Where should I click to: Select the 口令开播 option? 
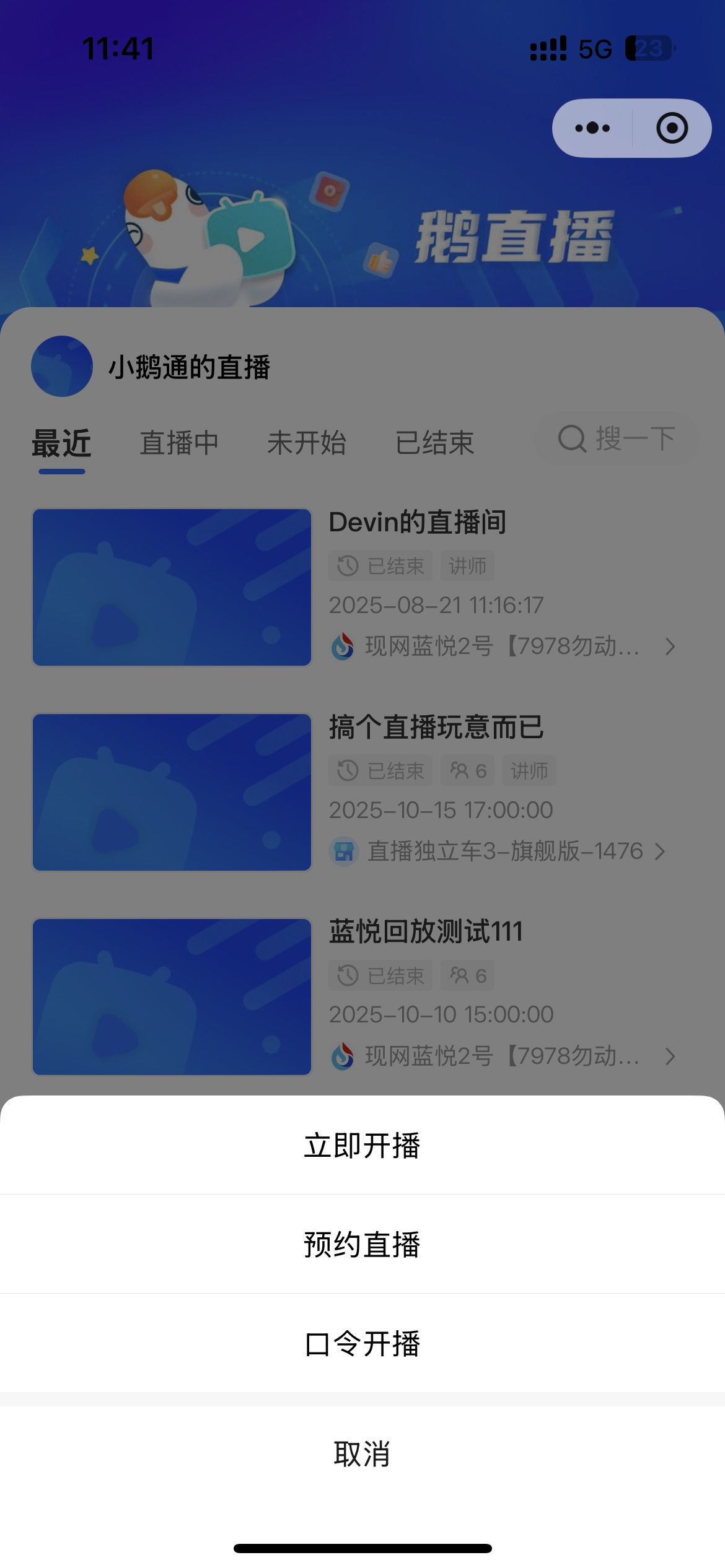click(x=362, y=1344)
